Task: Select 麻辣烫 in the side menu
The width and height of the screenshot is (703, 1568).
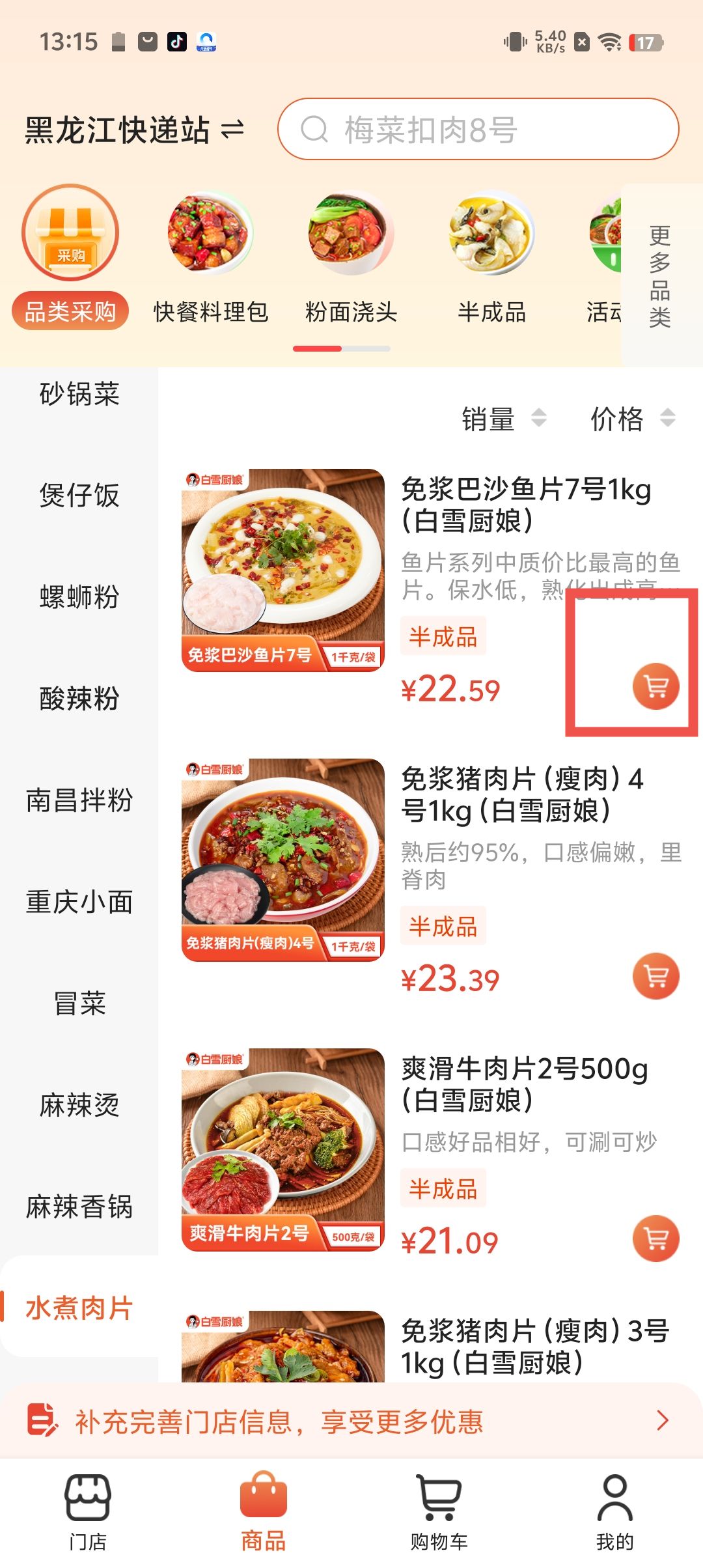Action: point(79,1105)
